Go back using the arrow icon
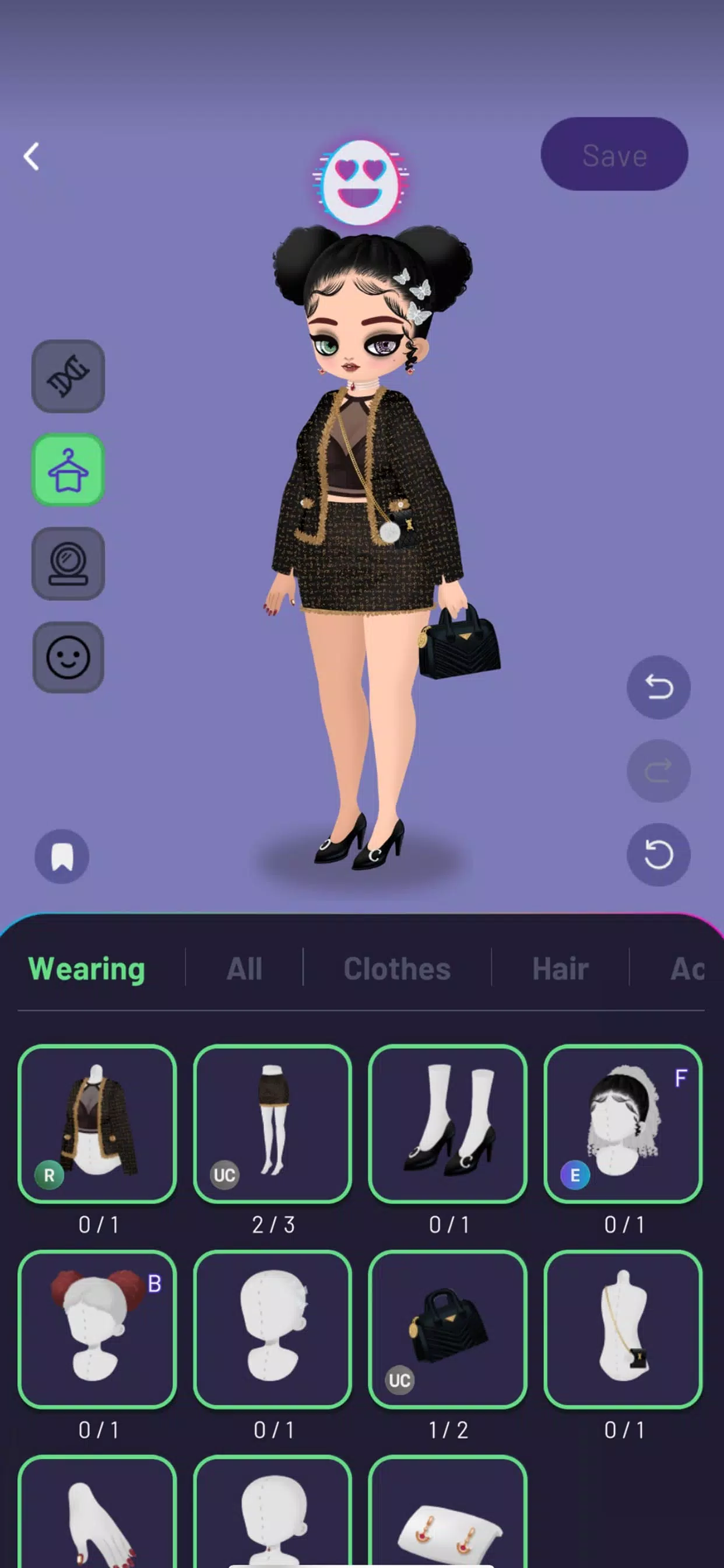 [x=31, y=156]
